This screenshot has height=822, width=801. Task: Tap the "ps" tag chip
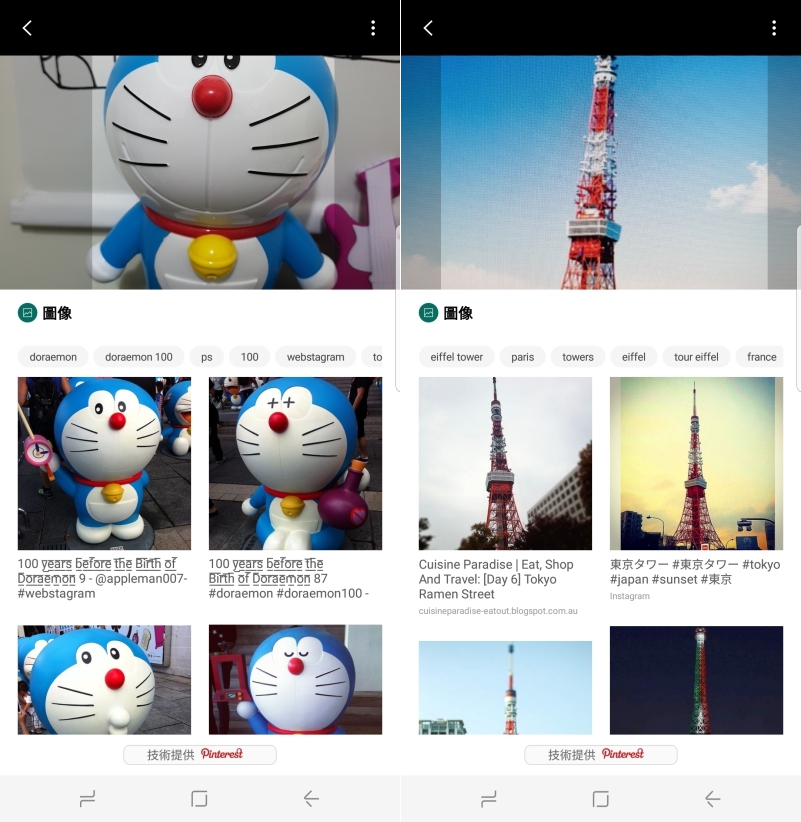click(x=207, y=357)
